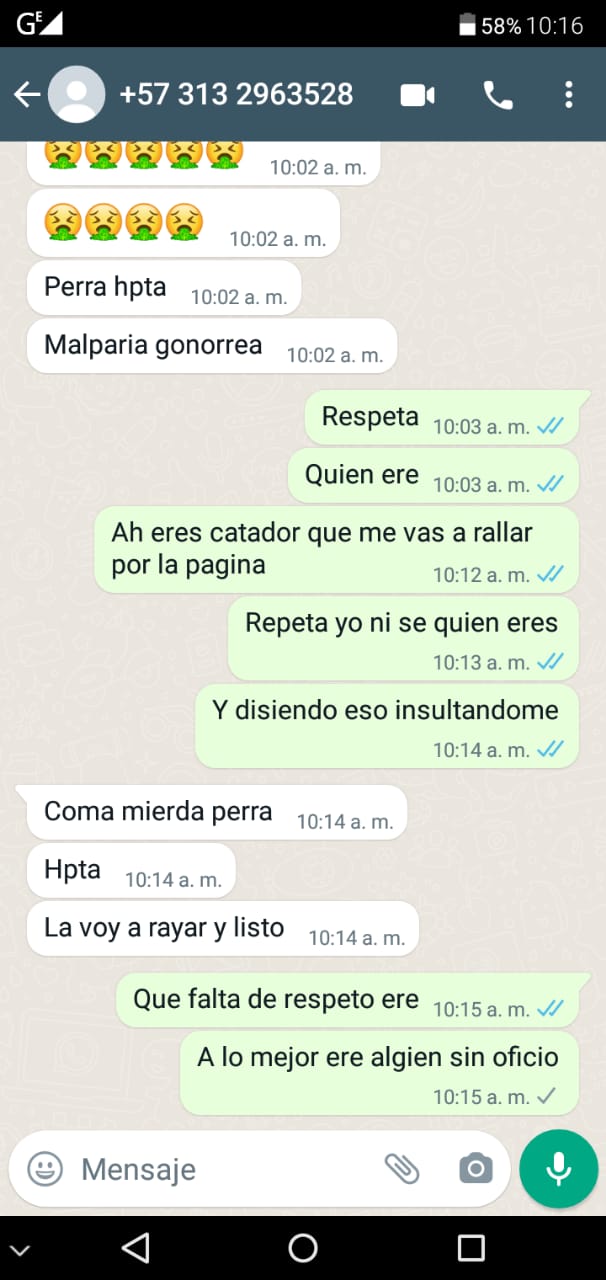Viewport: 606px width, 1280px height.
Task: Attach a file with the paperclip
Action: pos(402,1168)
